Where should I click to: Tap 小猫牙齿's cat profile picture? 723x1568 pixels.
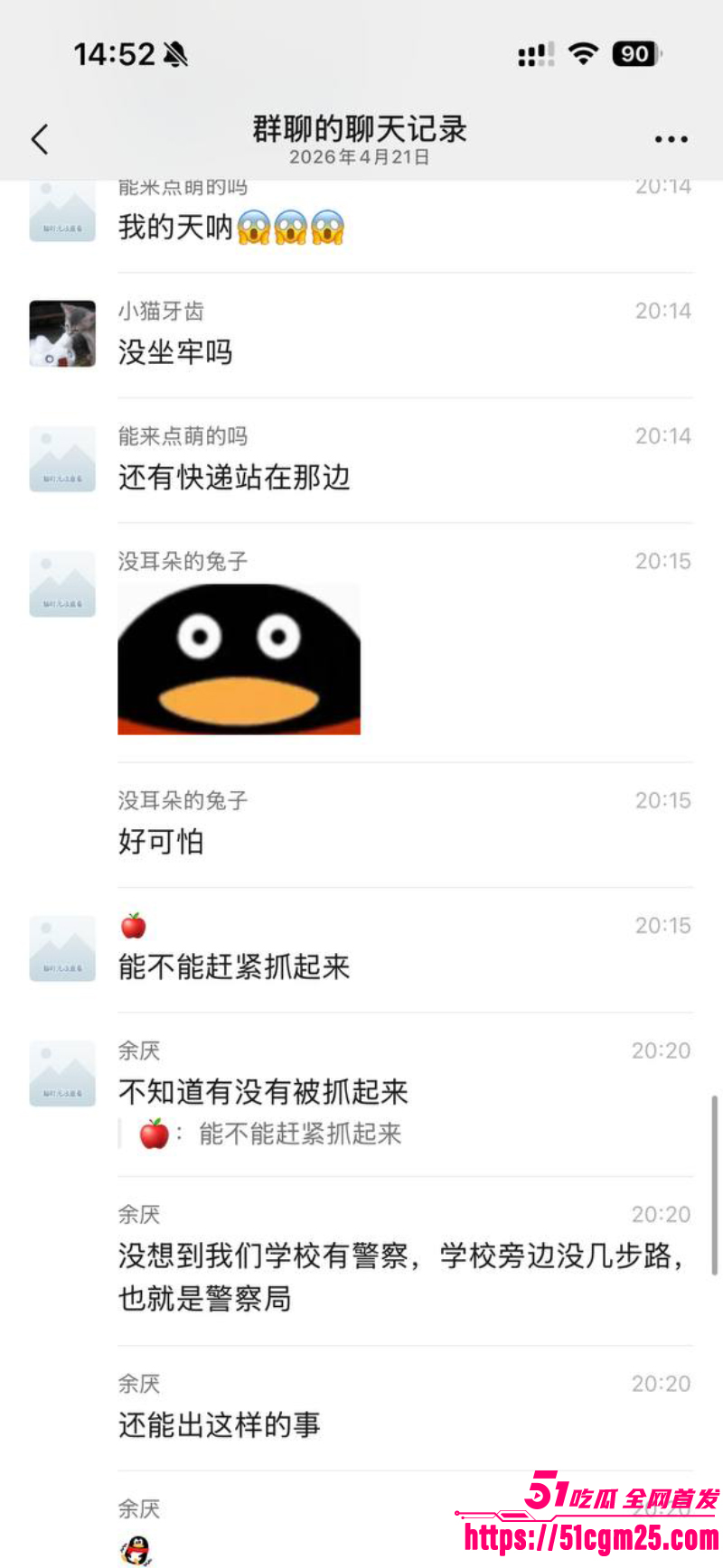point(61,333)
